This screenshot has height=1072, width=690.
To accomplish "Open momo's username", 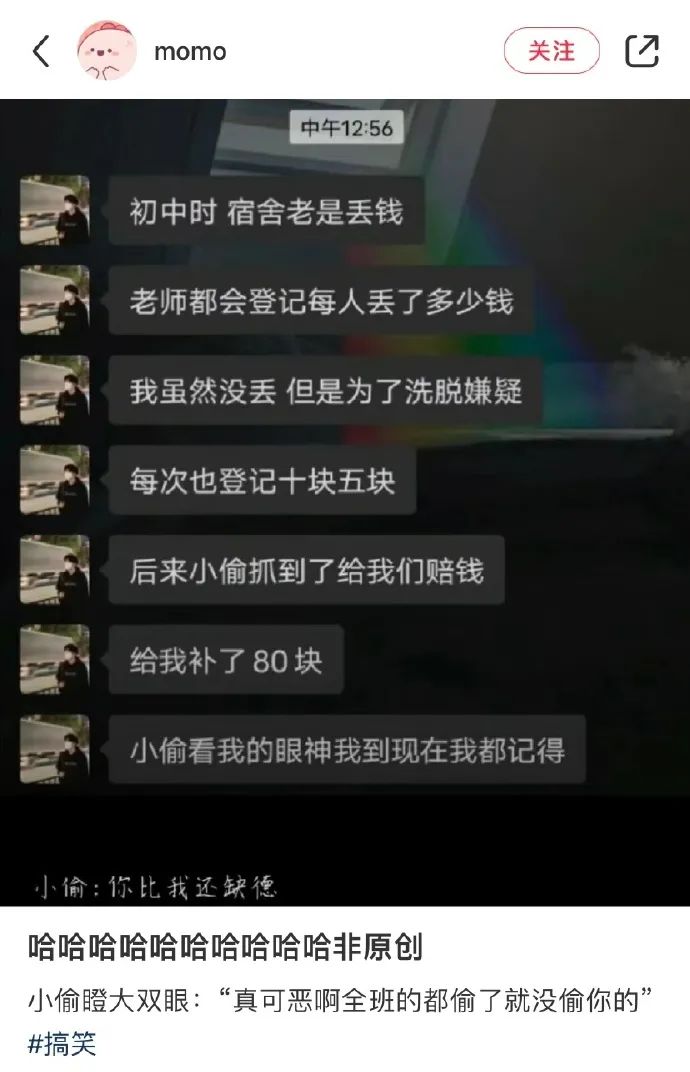I will (190, 51).
